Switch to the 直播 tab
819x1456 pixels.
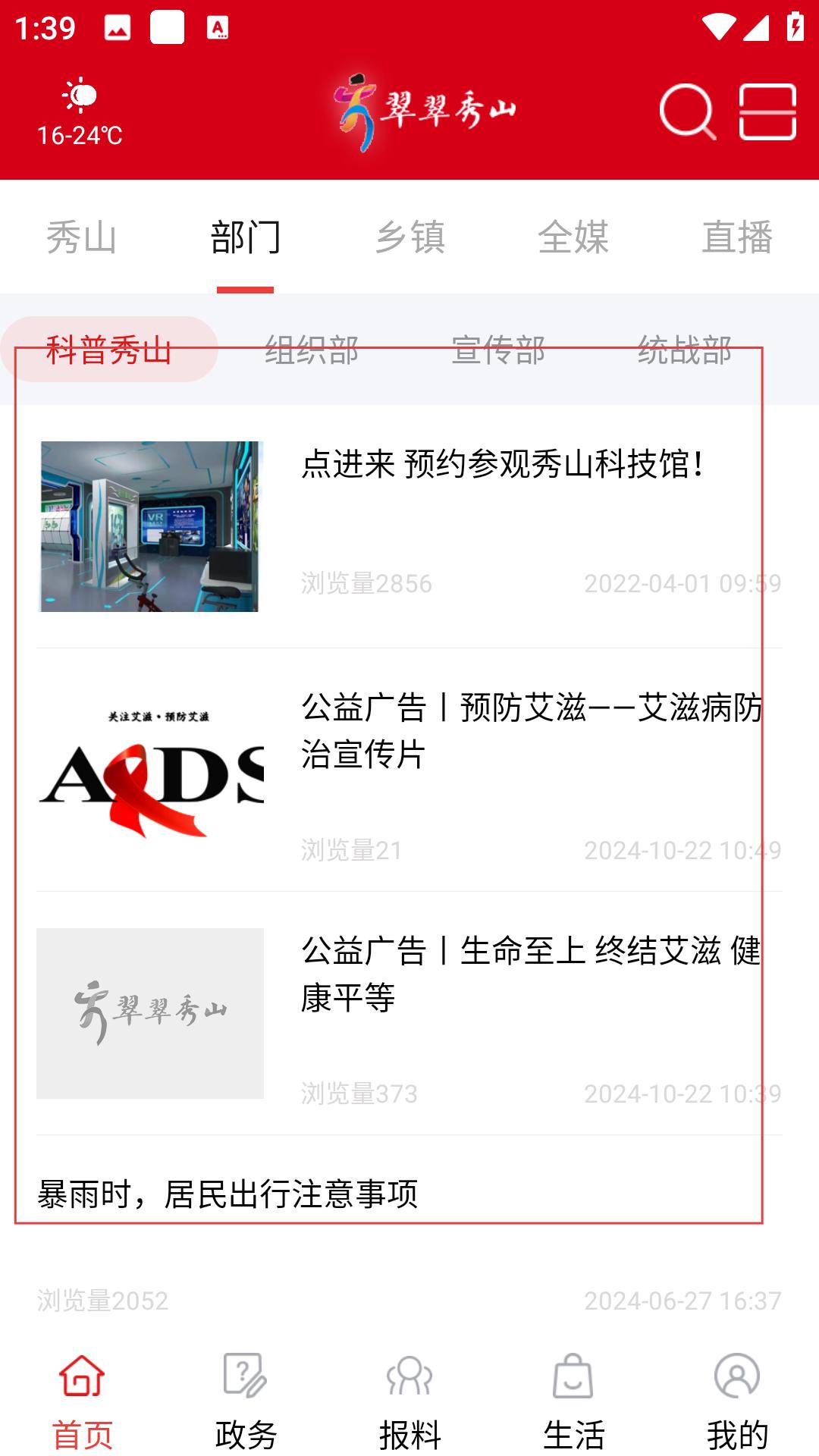[737, 237]
